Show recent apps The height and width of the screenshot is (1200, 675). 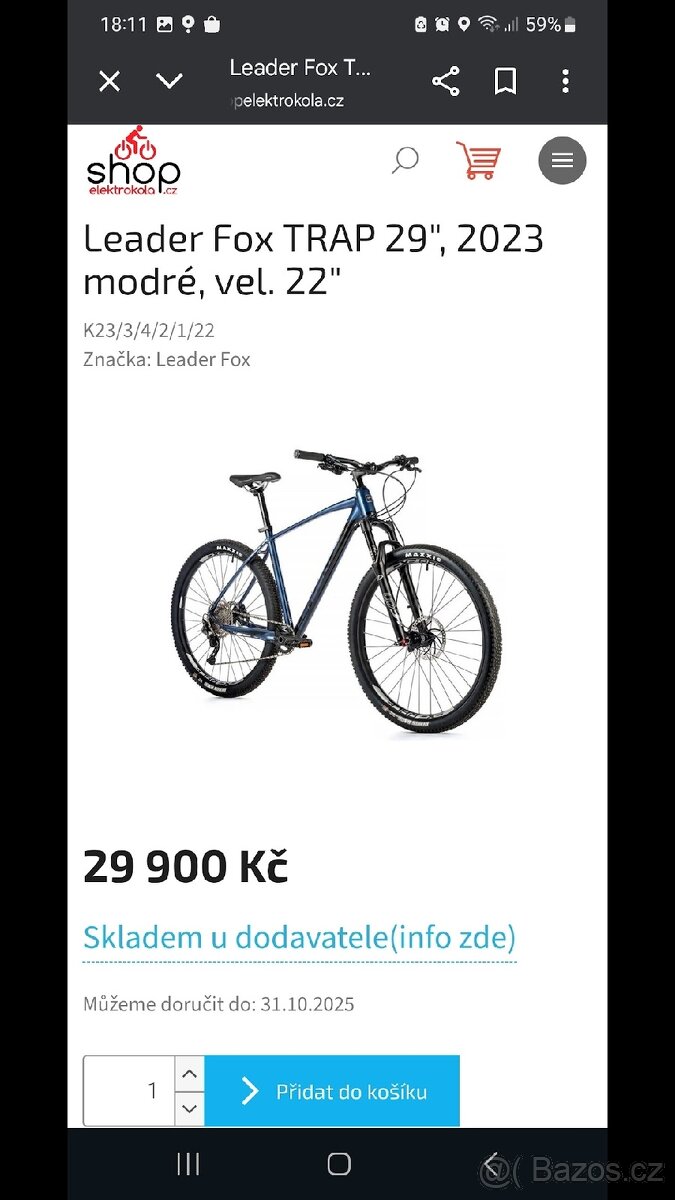click(188, 1163)
